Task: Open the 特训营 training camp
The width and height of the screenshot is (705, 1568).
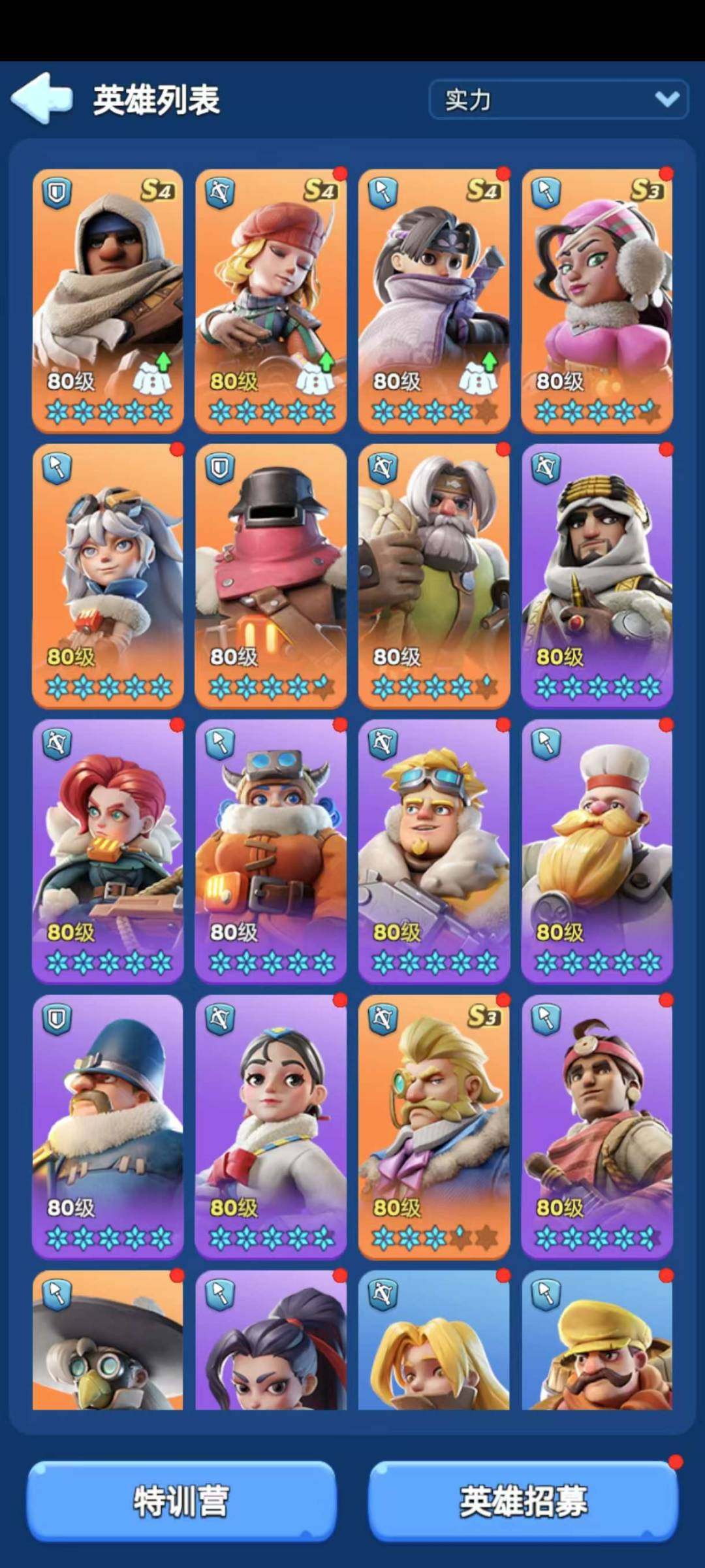Action: point(181,1501)
